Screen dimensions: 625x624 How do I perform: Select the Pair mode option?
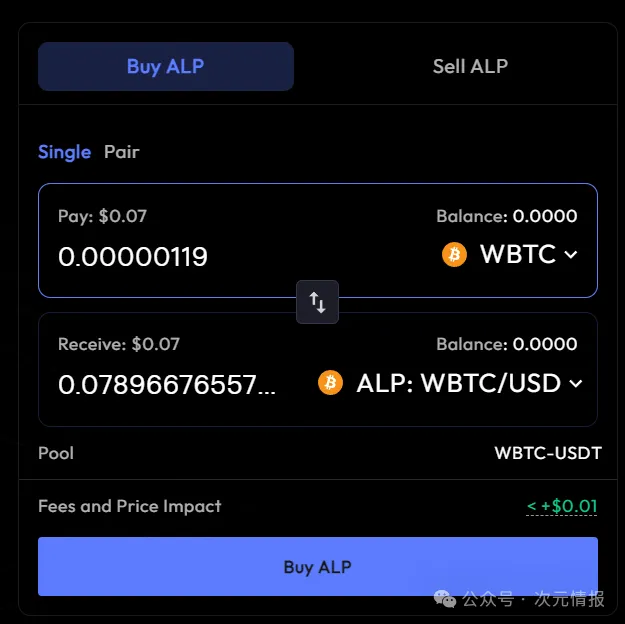tap(122, 152)
